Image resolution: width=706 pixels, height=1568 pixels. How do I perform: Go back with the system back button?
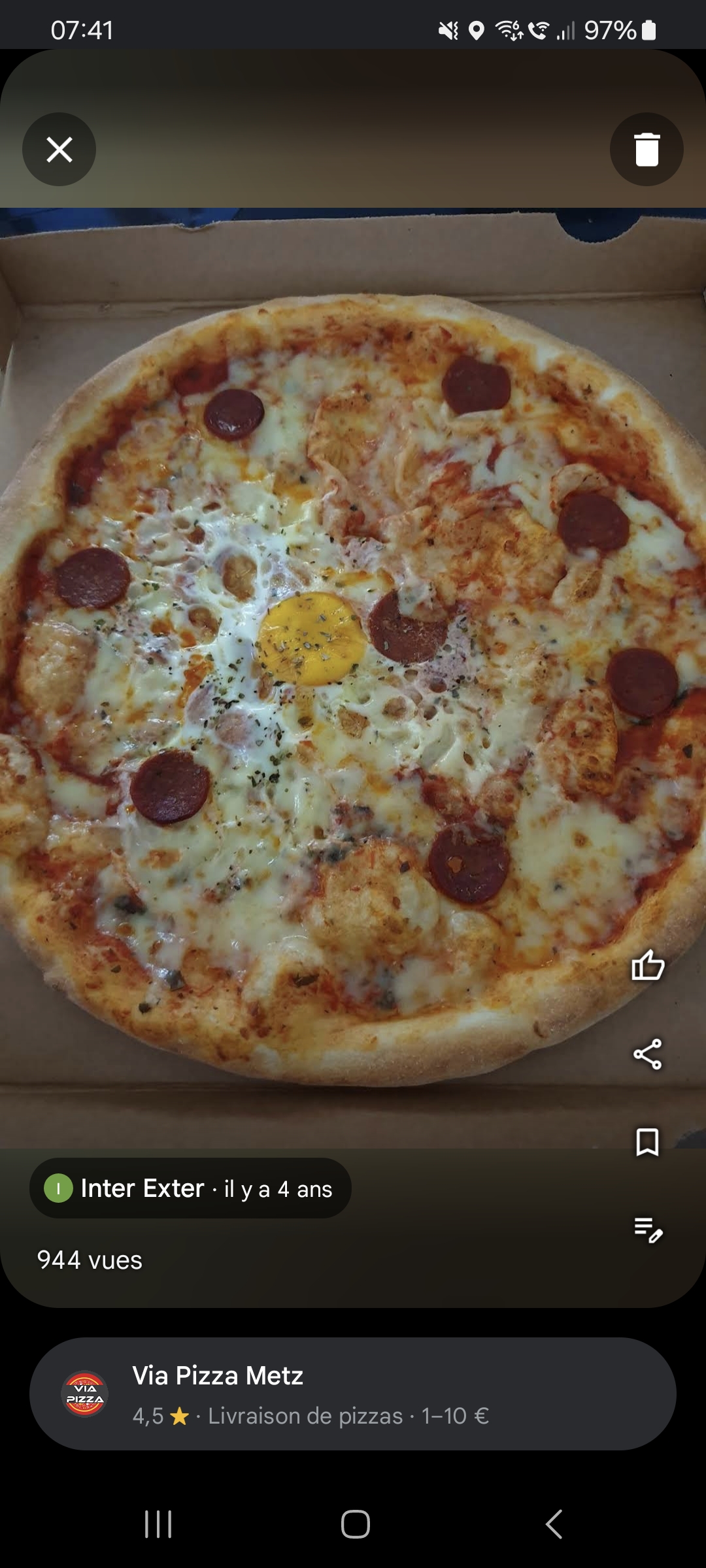click(x=554, y=1524)
